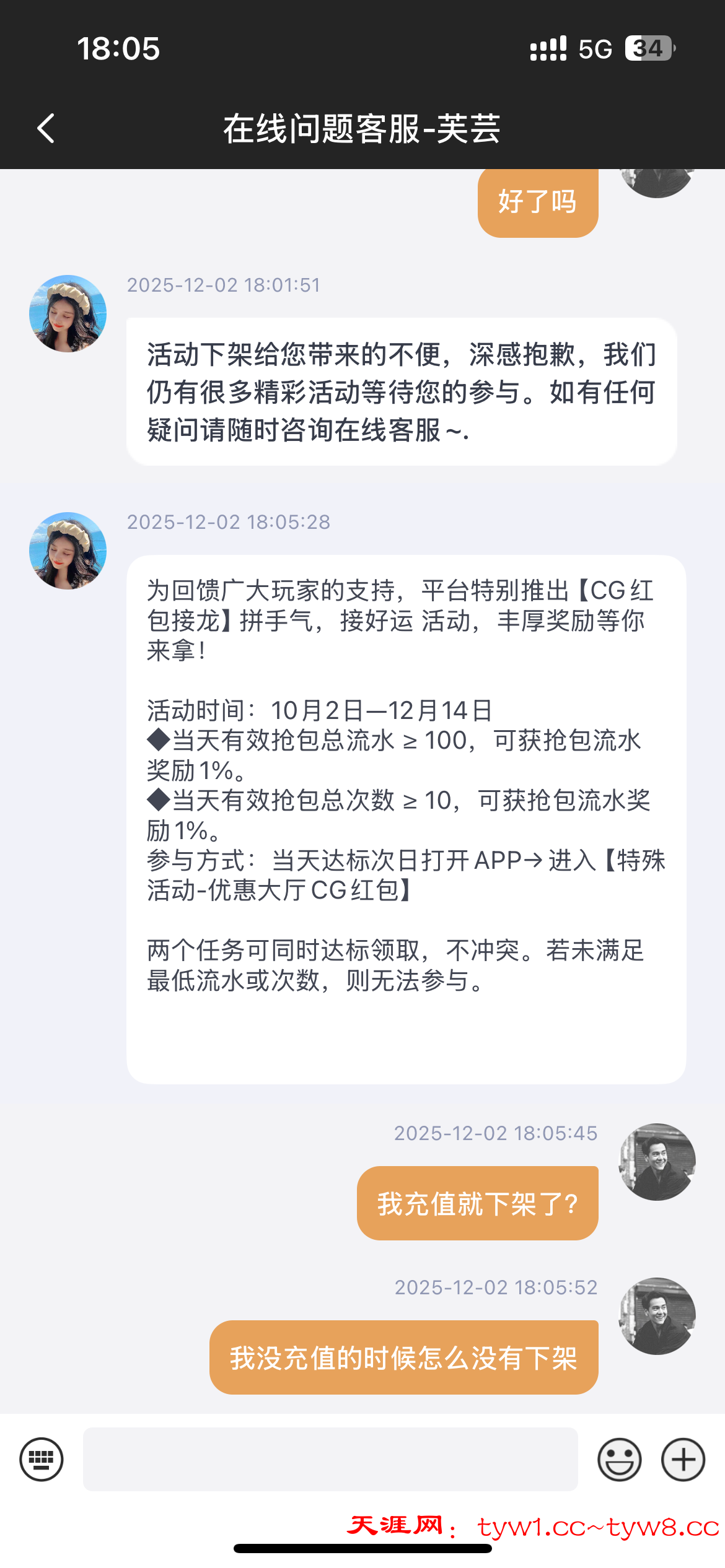The image size is (725, 1568).
Task: Tap the bubble 我充值就下架了?
Action: (x=477, y=1201)
